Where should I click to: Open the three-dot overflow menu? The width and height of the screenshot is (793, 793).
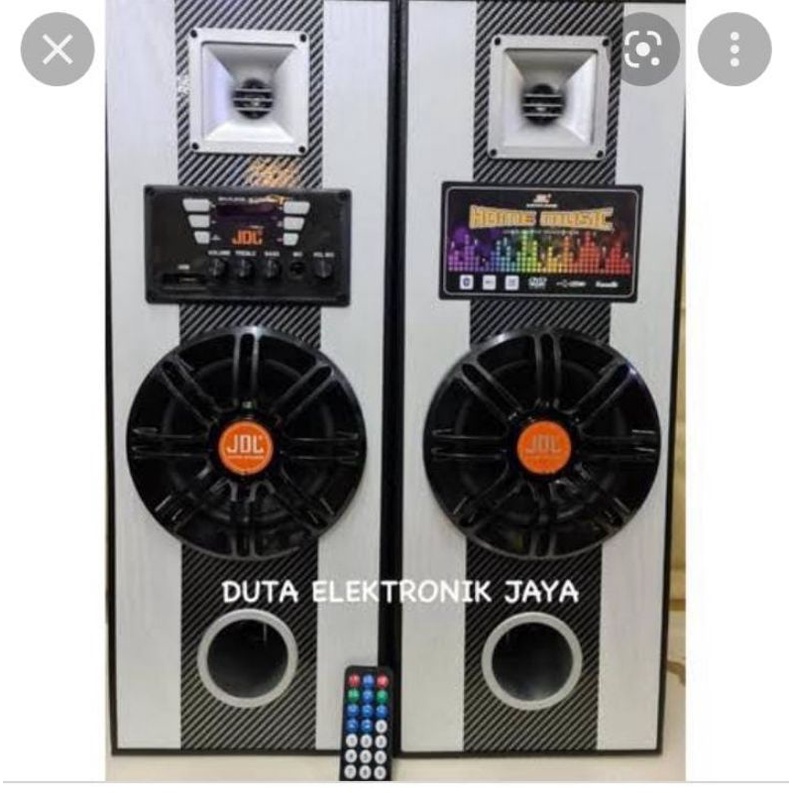pos(734,49)
